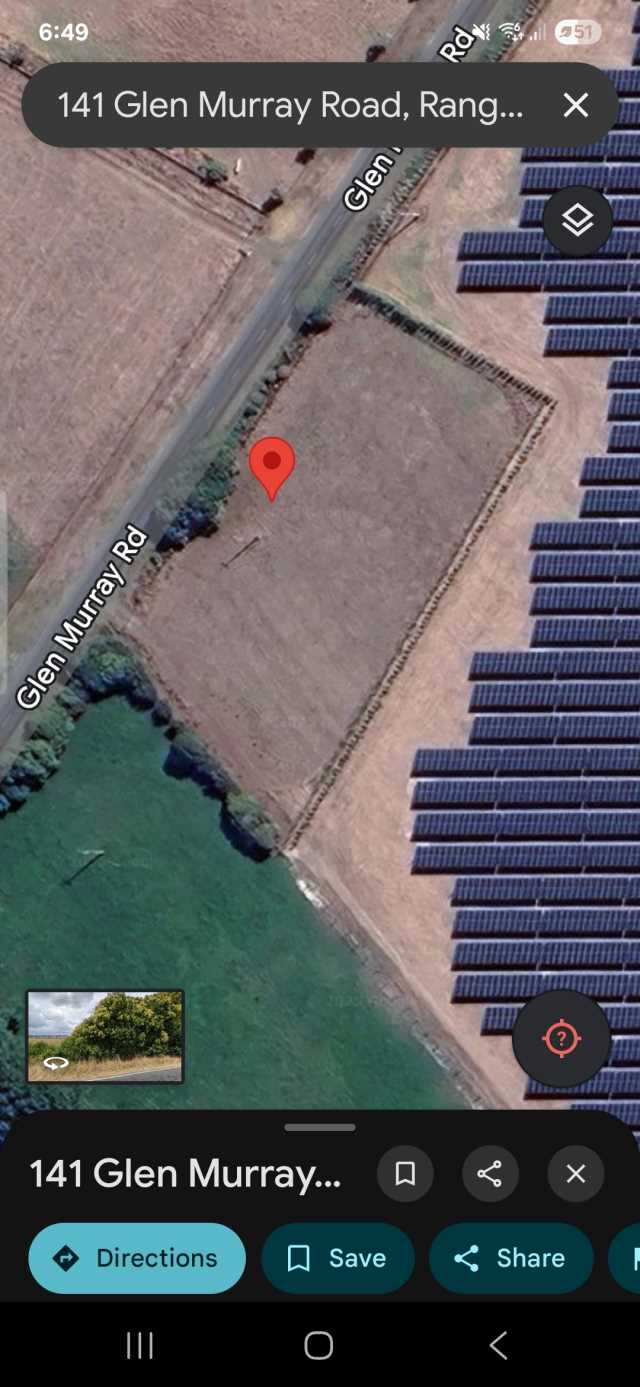This screenshot has width=640, height=1387.
Task: Get Directions to this address
Action: click(137, 1258)
